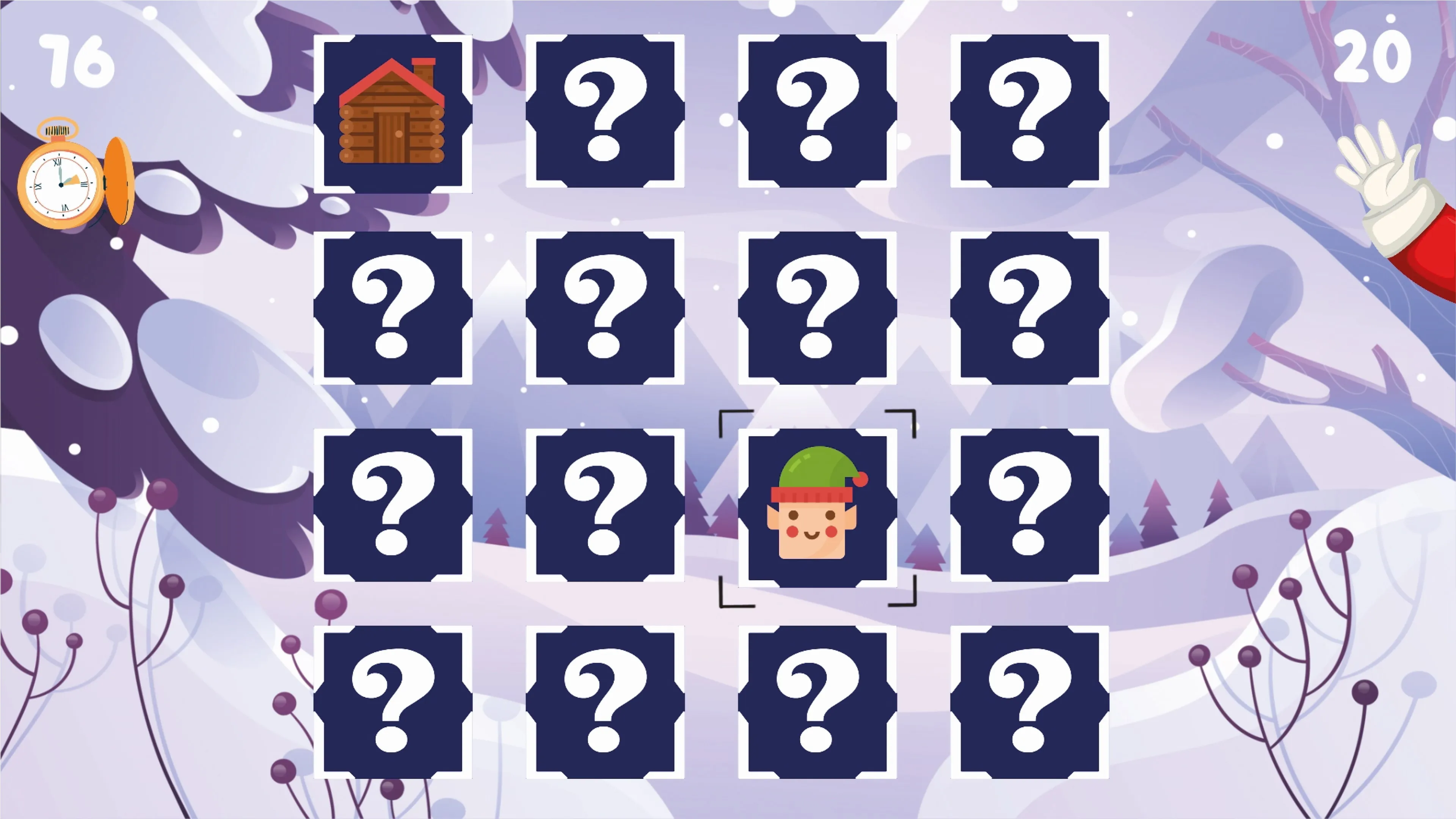Screen dimensions: 1456x819
Task: Reveal the bottom-right corner card
Action: click(1029, 702)
